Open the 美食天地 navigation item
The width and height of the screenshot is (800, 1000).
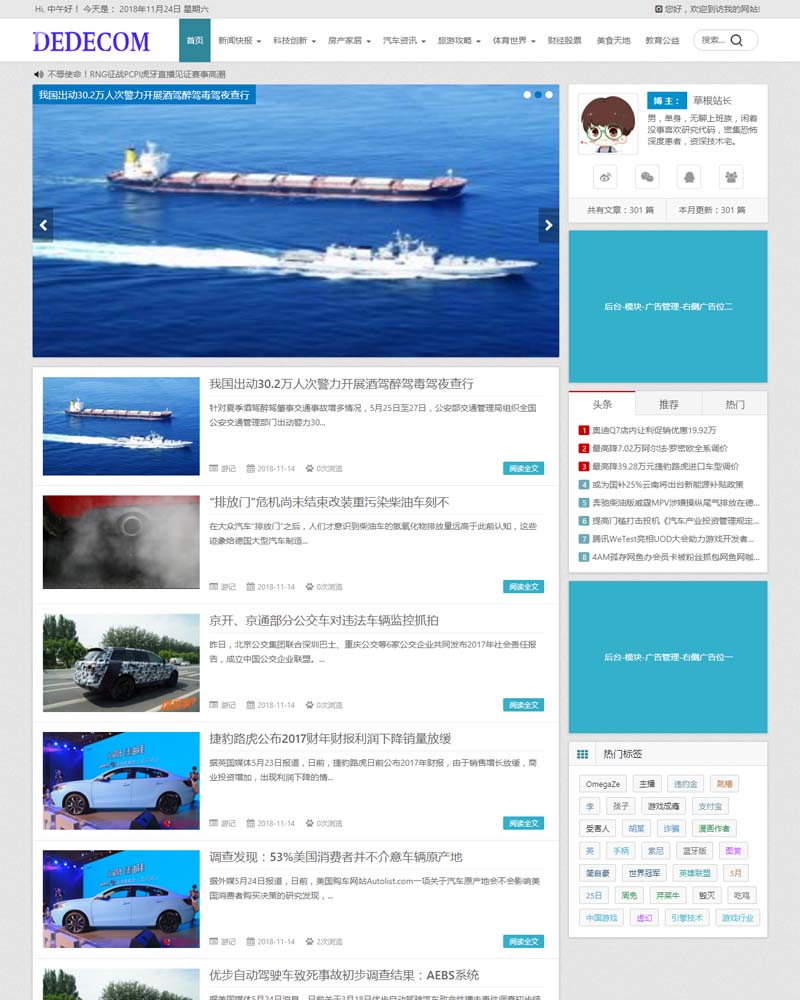tap(613, 41)
